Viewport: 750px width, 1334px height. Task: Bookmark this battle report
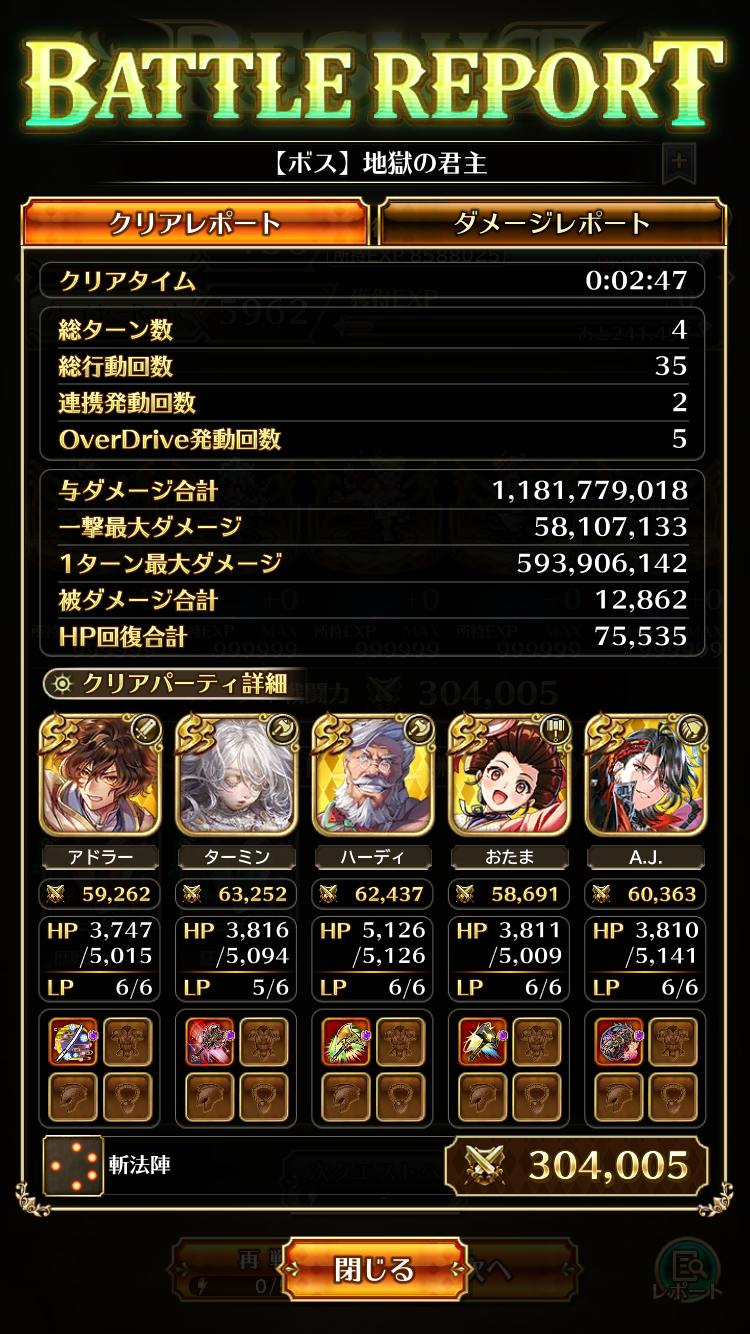(x=679, y=161)
